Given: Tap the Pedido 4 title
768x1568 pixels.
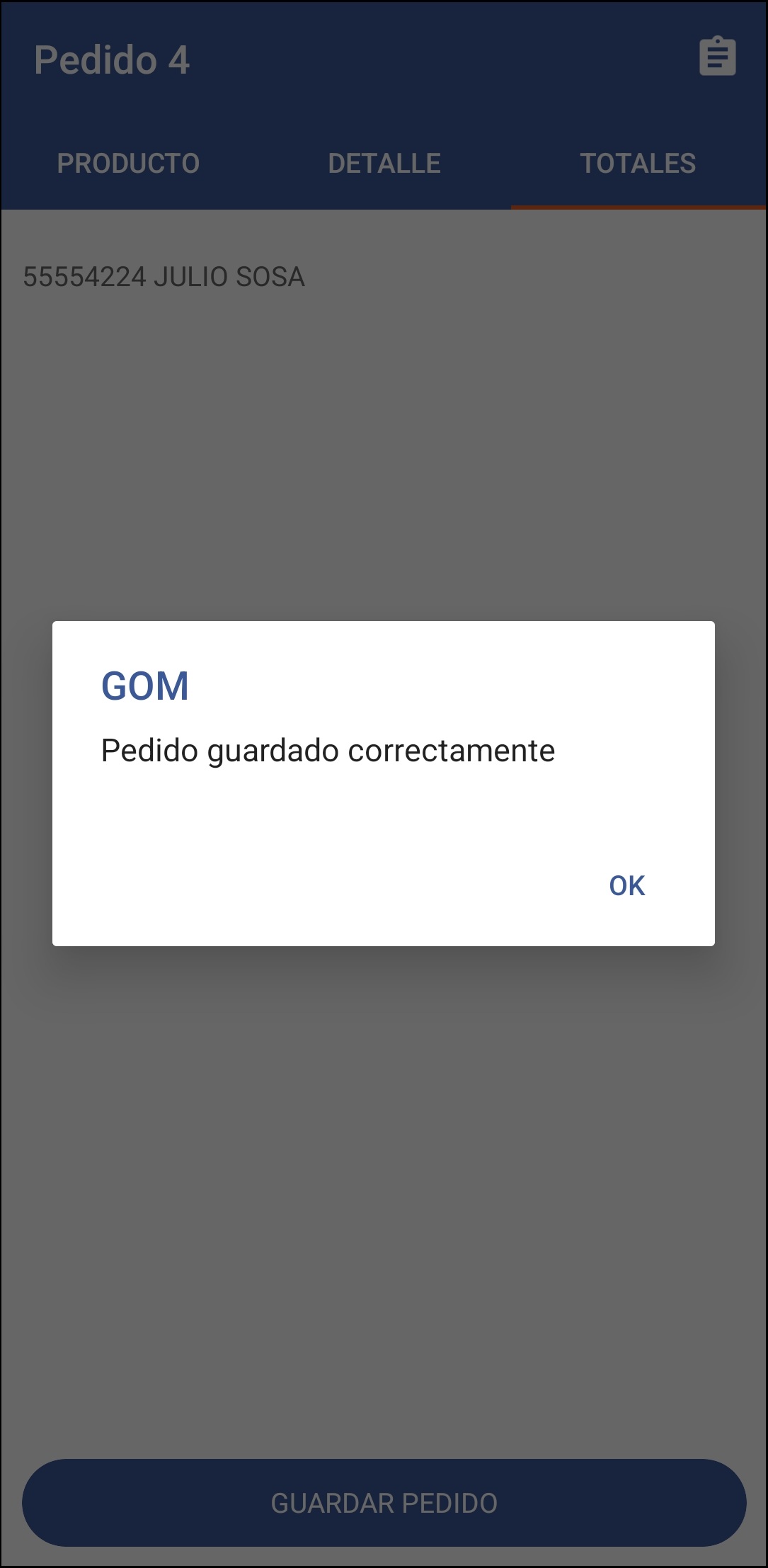Looking at the screenshot, I should point(113,60).
